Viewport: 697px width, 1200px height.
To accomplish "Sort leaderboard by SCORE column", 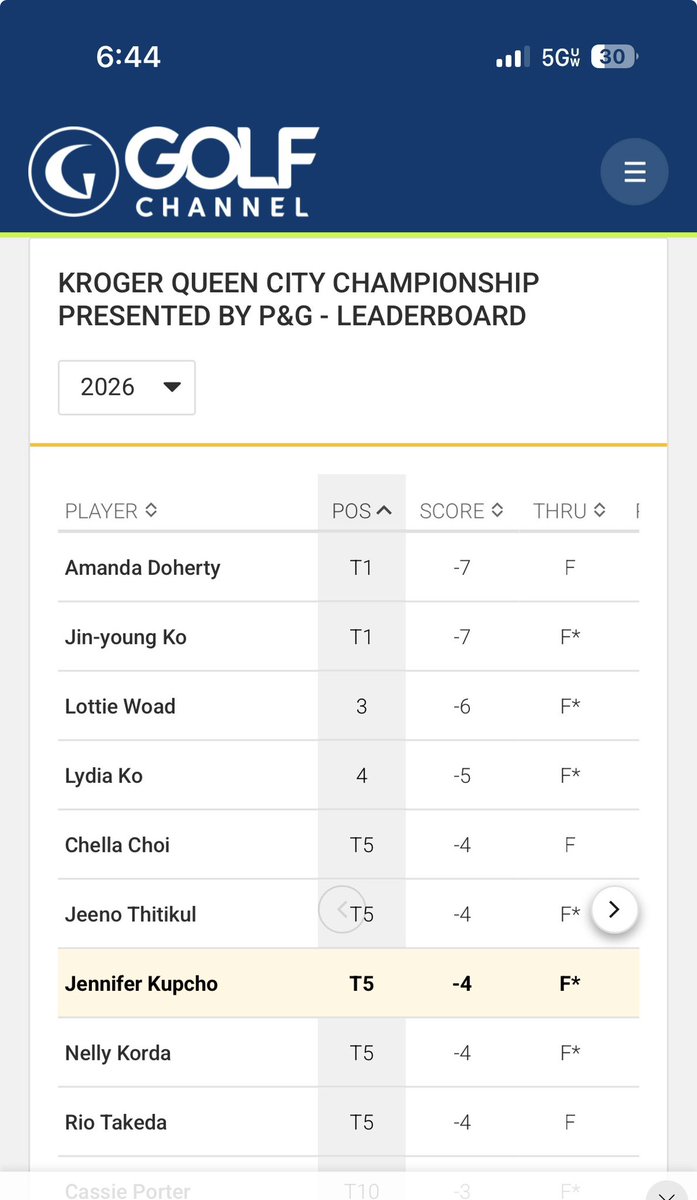I will [461, 511].
